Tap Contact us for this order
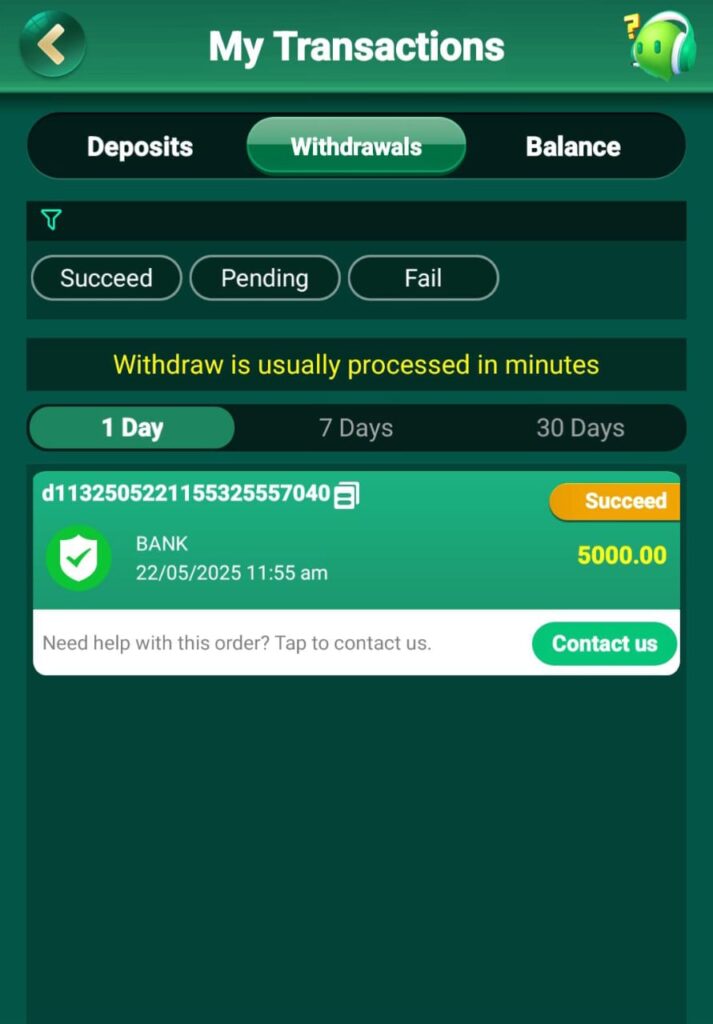This screenshot has height=1024, width=713. 604,644
